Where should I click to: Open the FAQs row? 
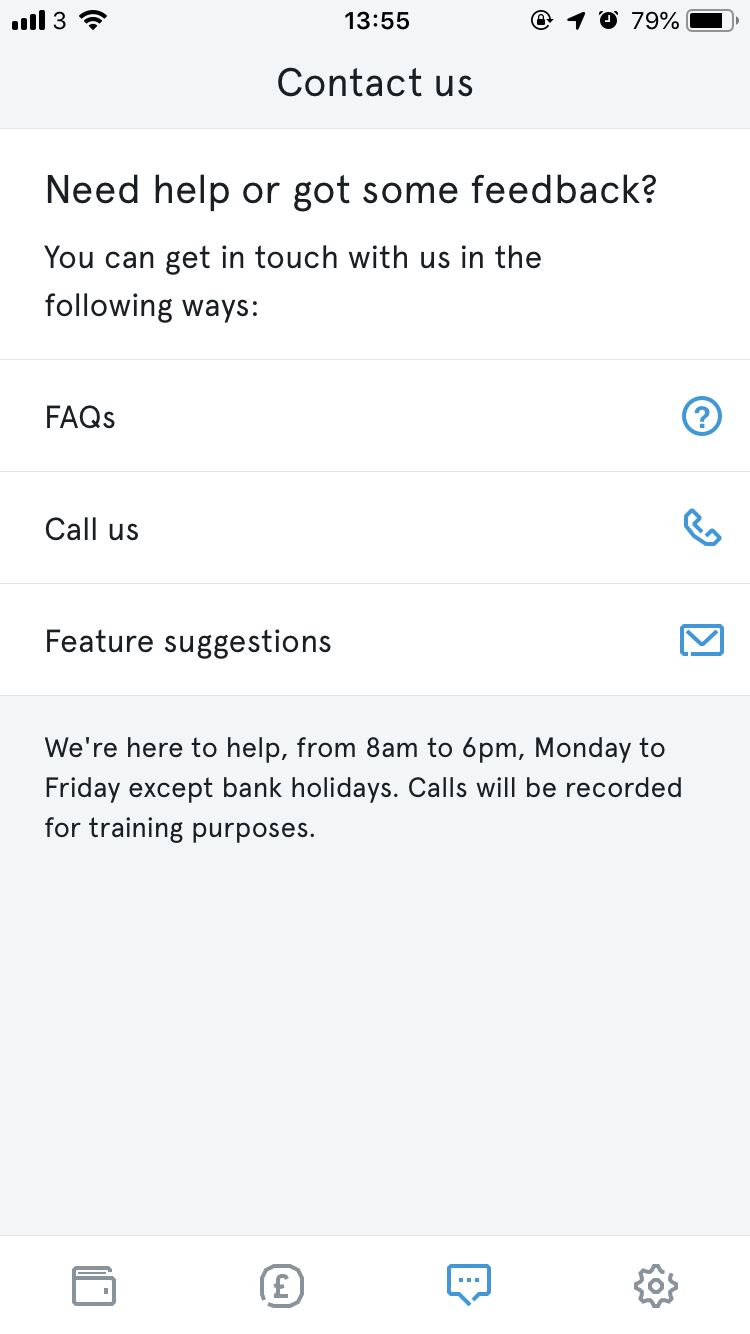point(375,416)
